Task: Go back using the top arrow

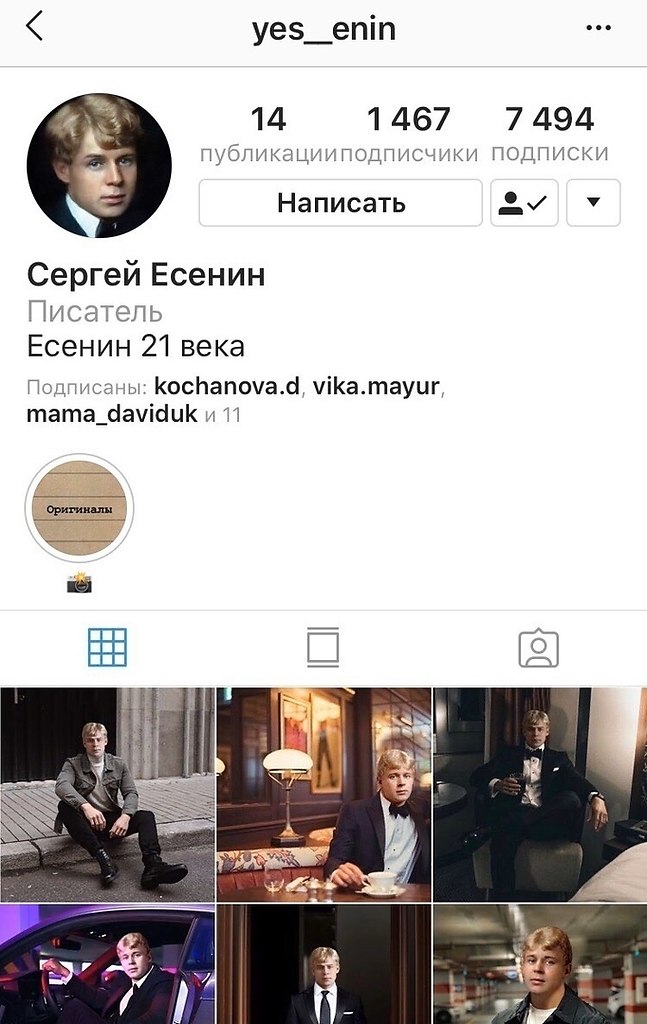Action: [35, 27]
